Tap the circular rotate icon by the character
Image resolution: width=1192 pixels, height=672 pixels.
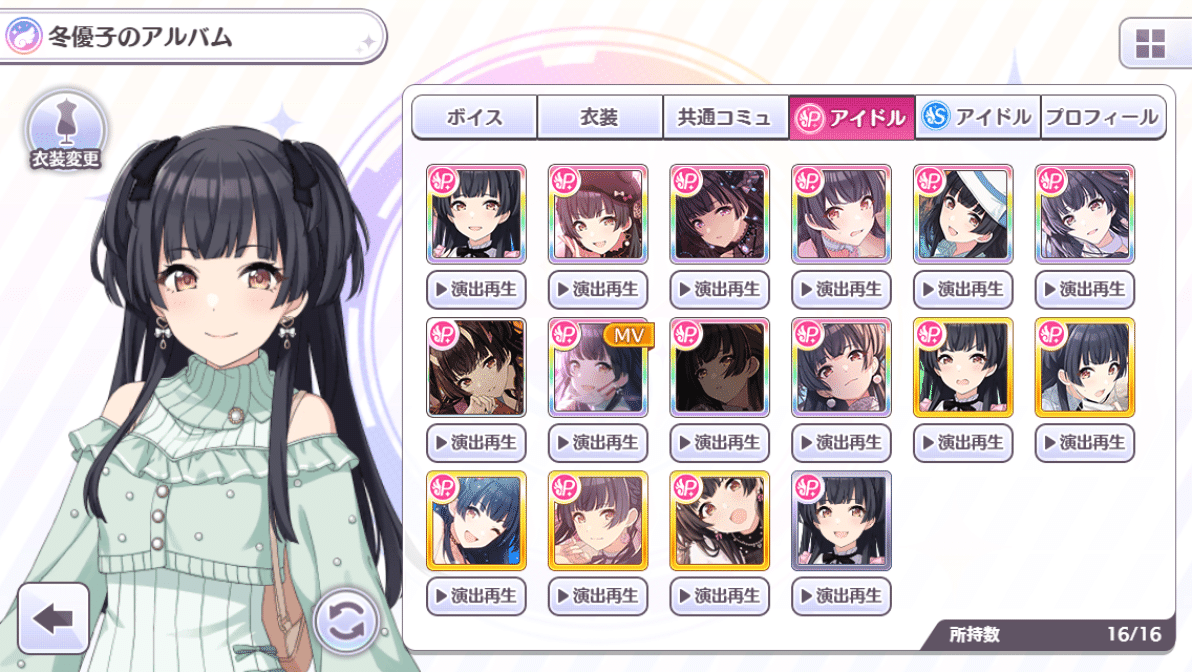click(x=346, y=622)
